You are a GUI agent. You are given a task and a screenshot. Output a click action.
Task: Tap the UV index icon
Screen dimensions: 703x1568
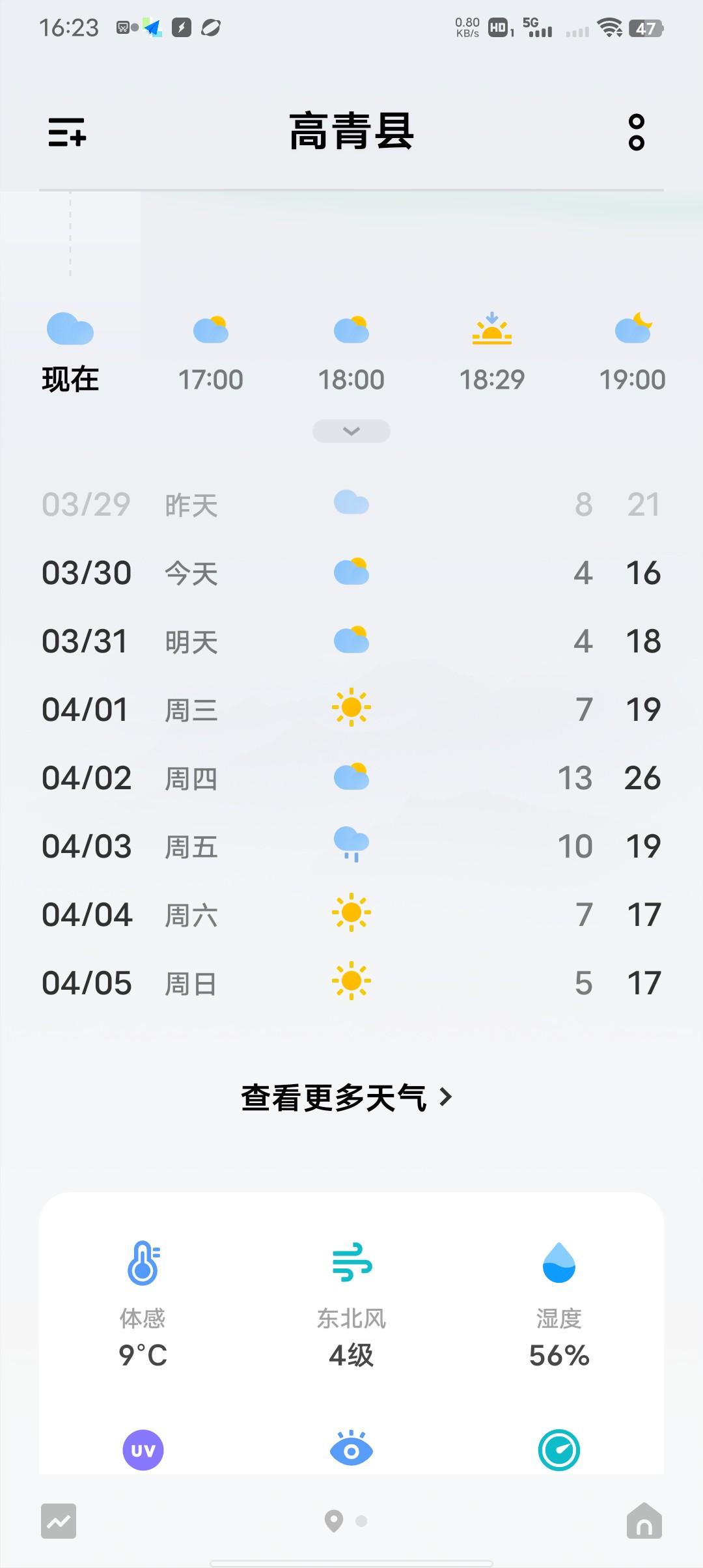coord(142,1451)
